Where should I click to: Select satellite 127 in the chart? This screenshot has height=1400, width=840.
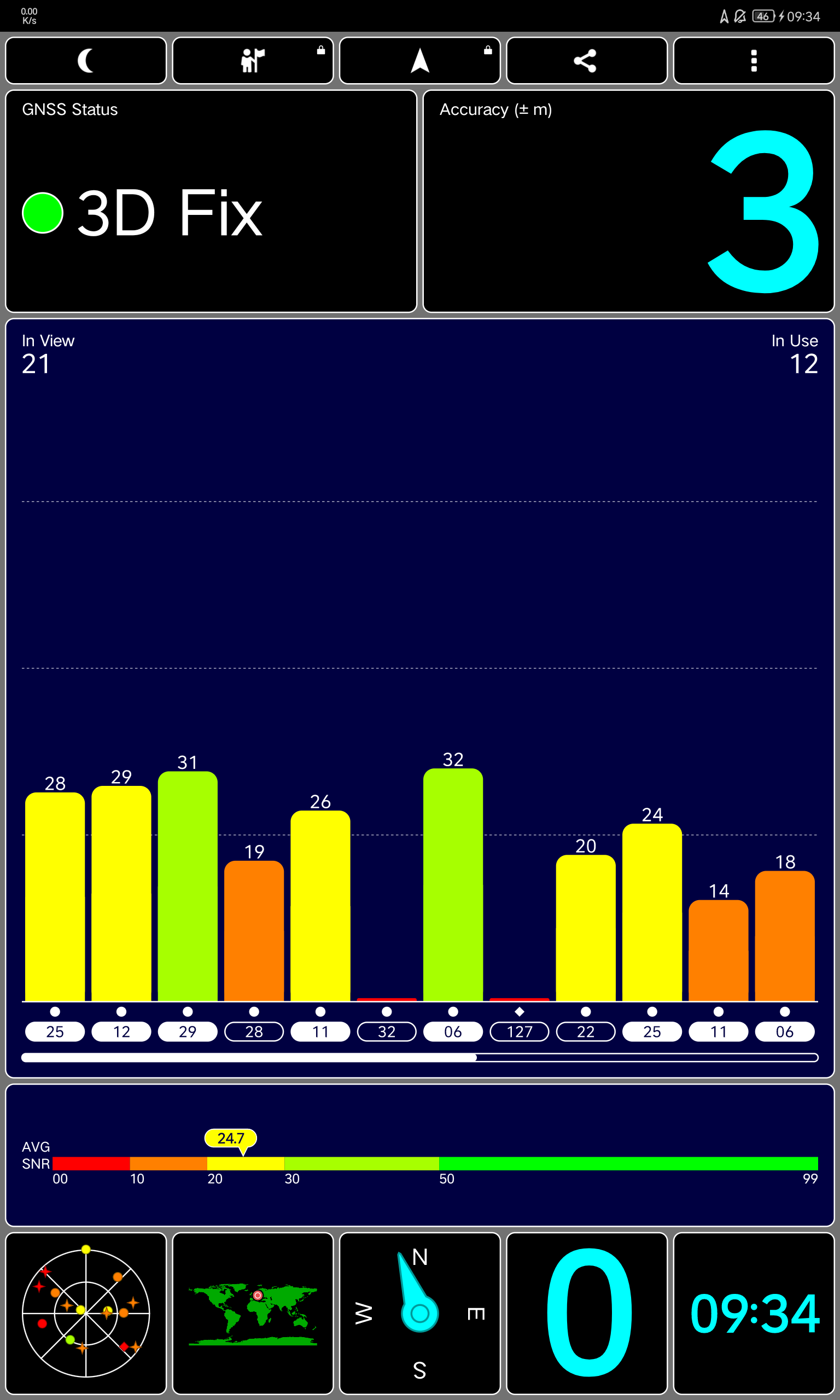tap(519, 1031)
